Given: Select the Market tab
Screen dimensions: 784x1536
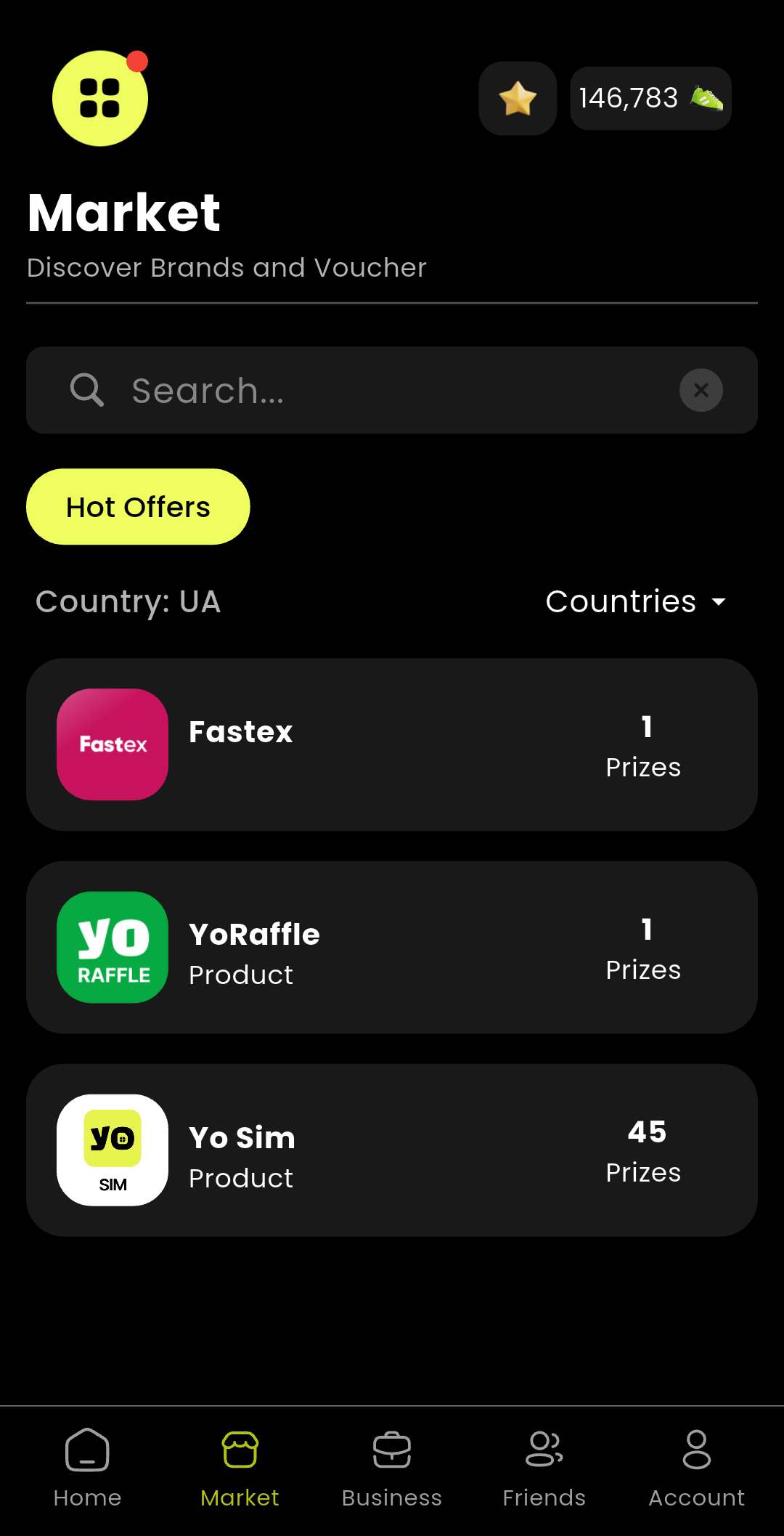Looking at the screenshot, I should coord(240,1468).
